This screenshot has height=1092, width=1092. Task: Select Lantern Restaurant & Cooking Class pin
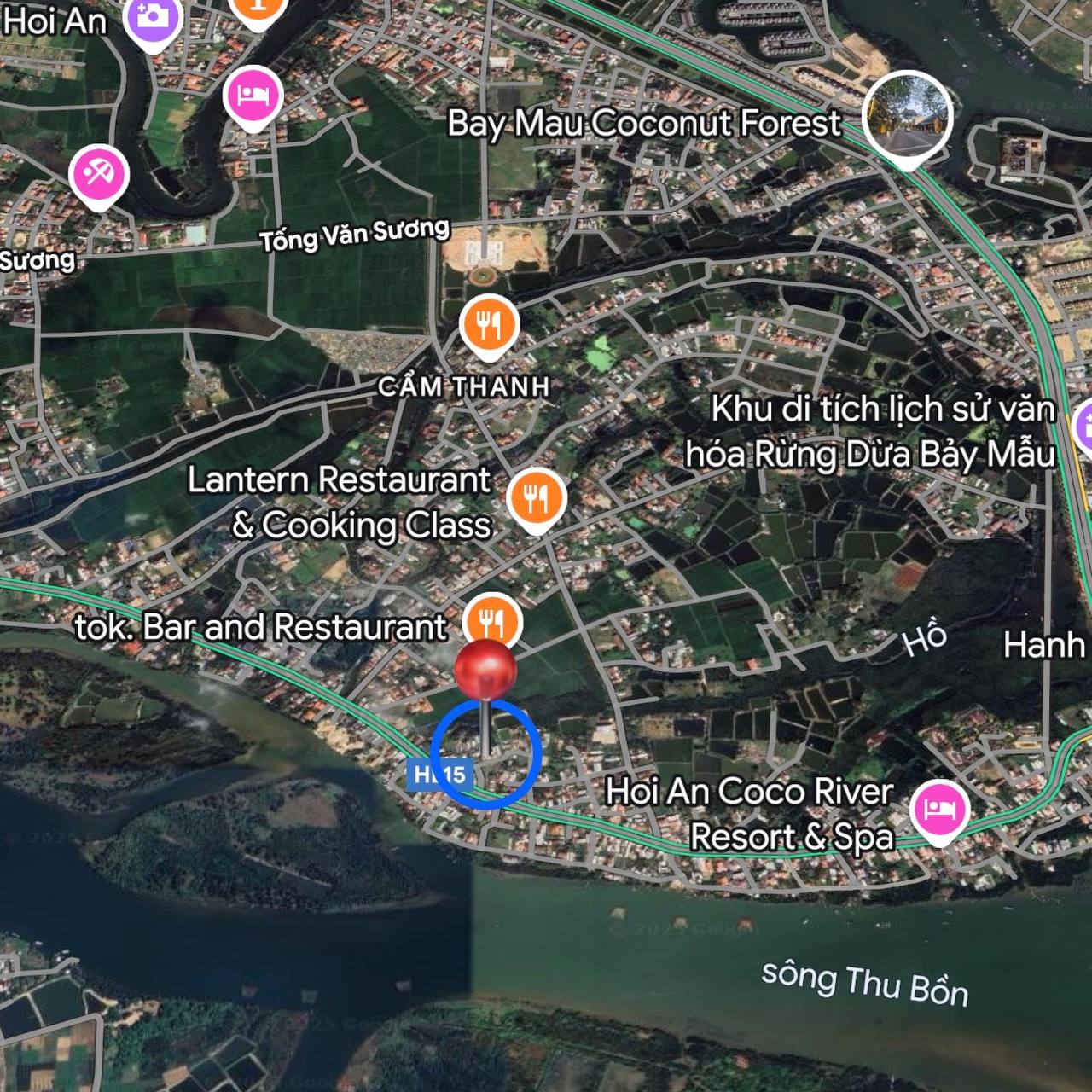536,498
